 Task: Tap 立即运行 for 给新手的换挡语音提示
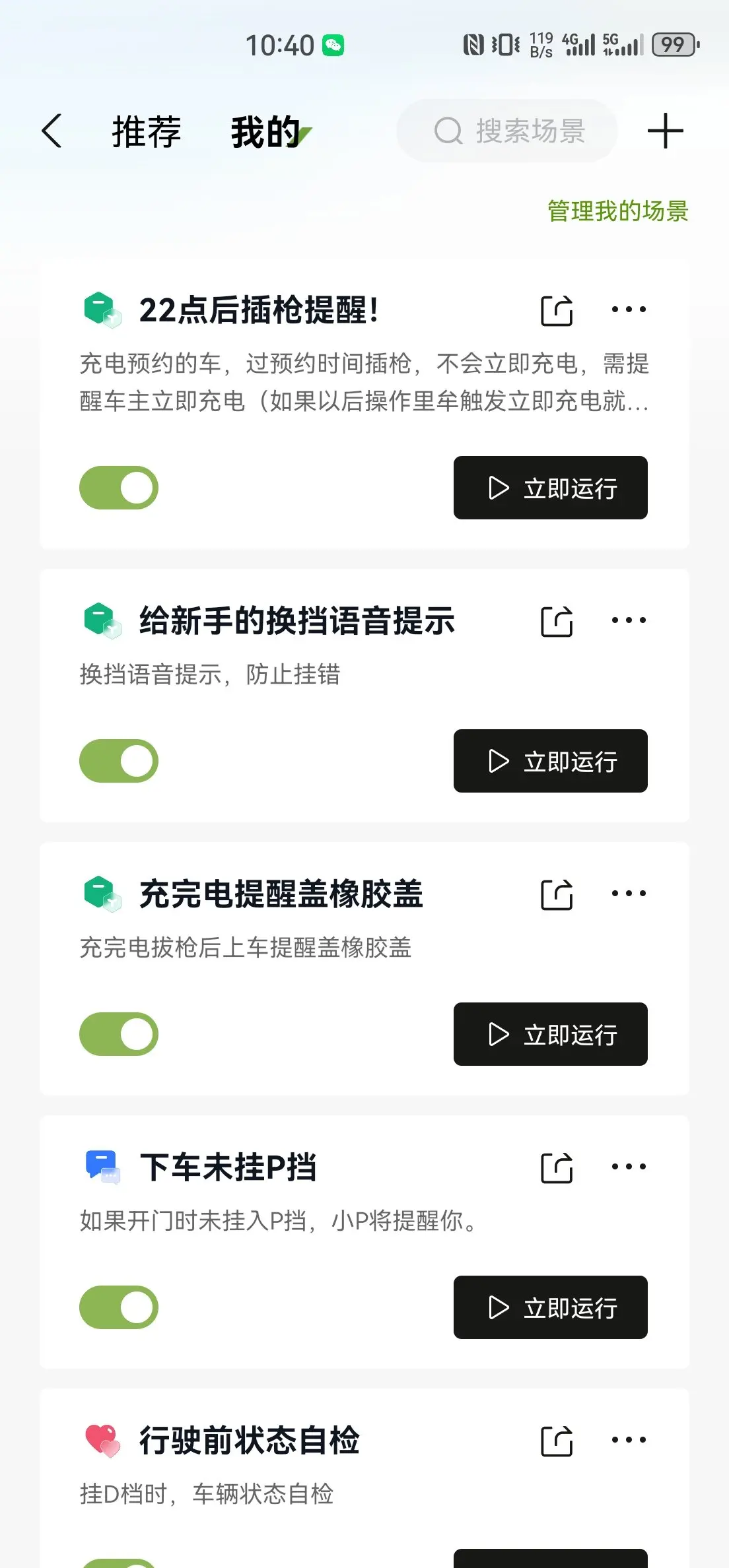[x=550, y=761]
